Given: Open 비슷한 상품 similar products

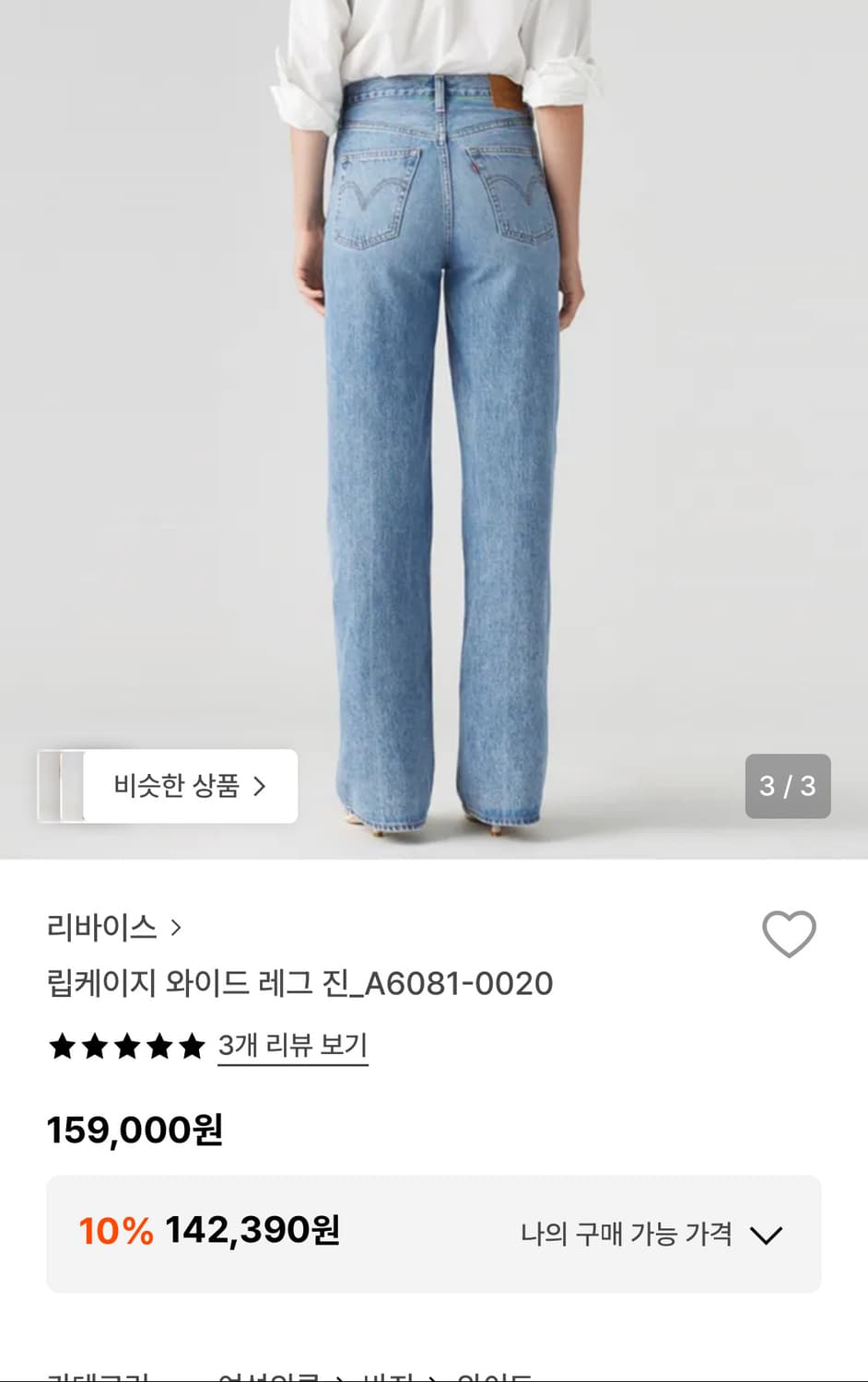Looking at the screenshot, I should pos(181,786).
